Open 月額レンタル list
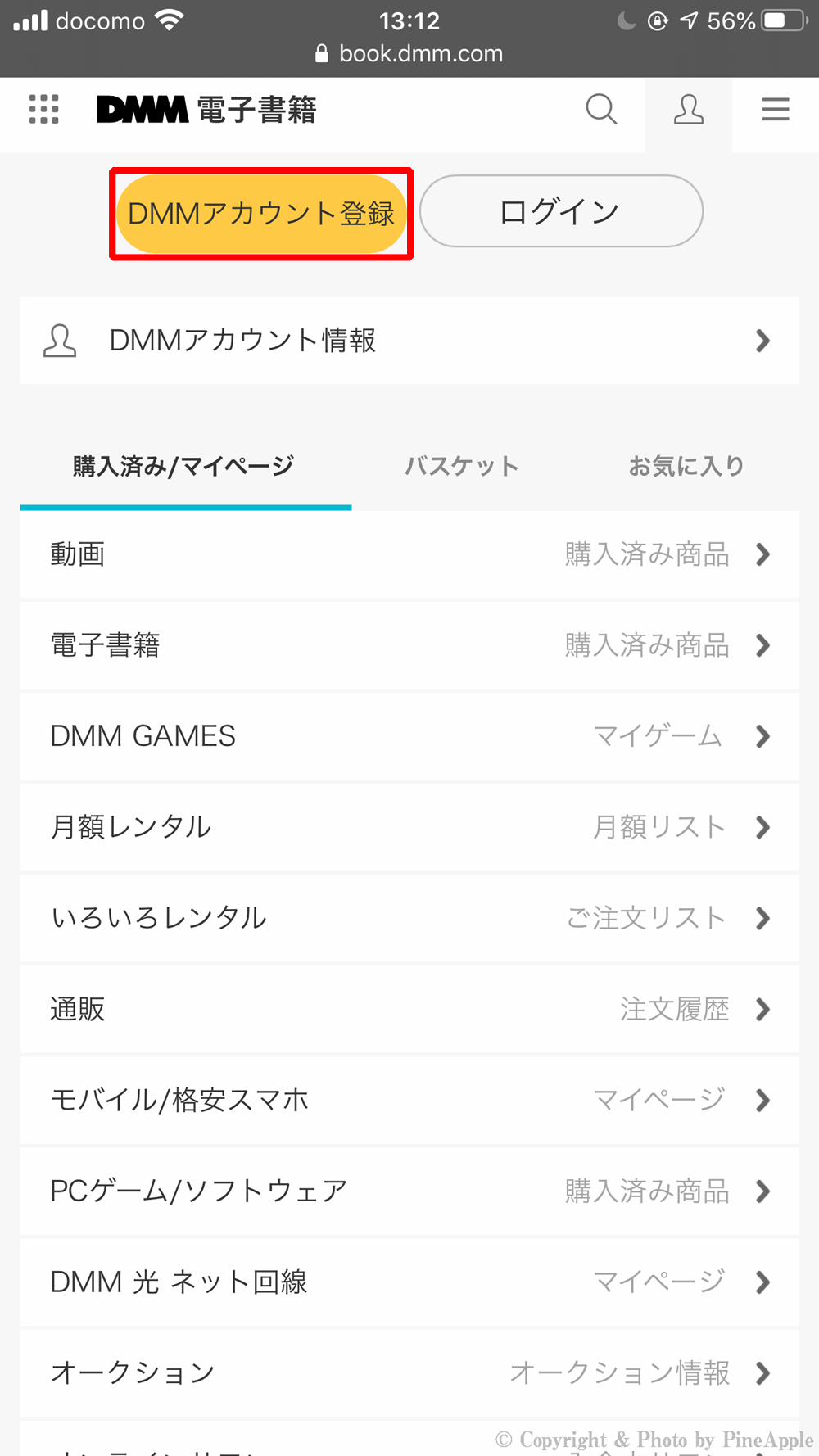819x1456 pixels. pos(409,827)
